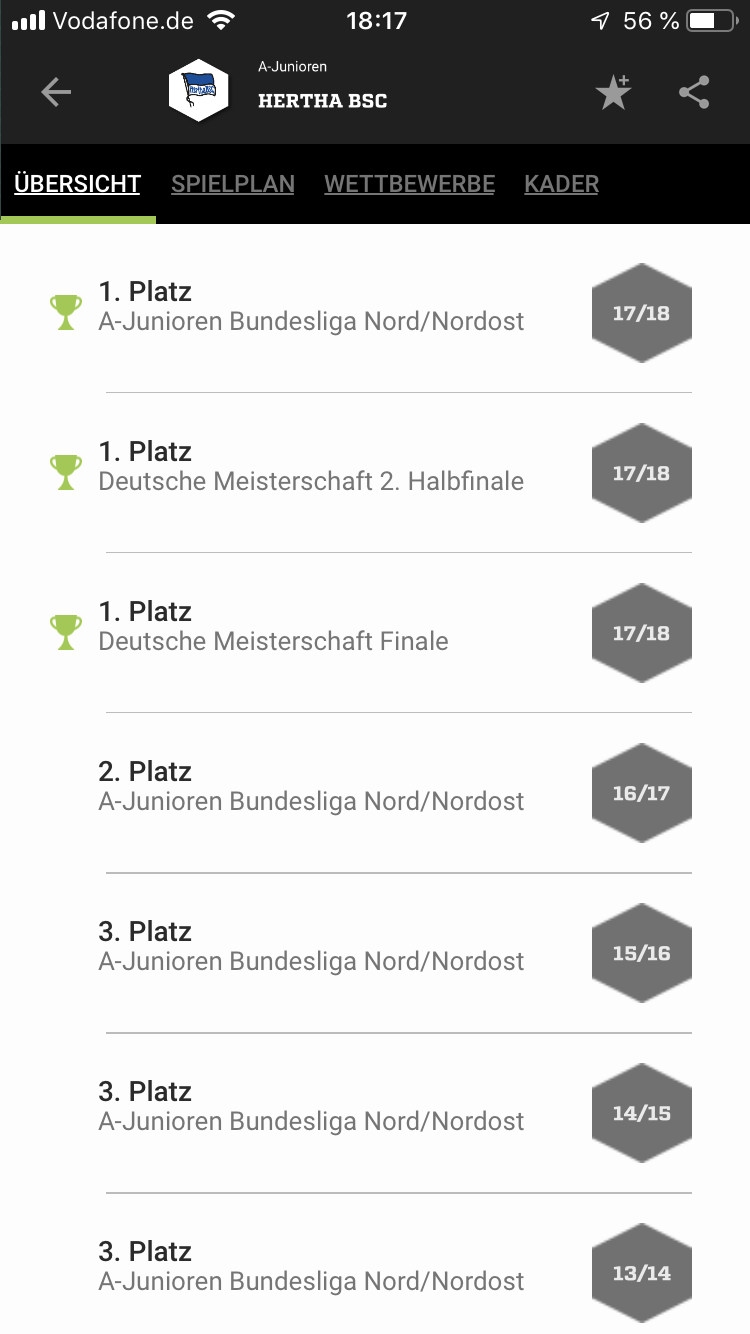Select the 3. Platz 14/15 season row

coord(375,1112)
